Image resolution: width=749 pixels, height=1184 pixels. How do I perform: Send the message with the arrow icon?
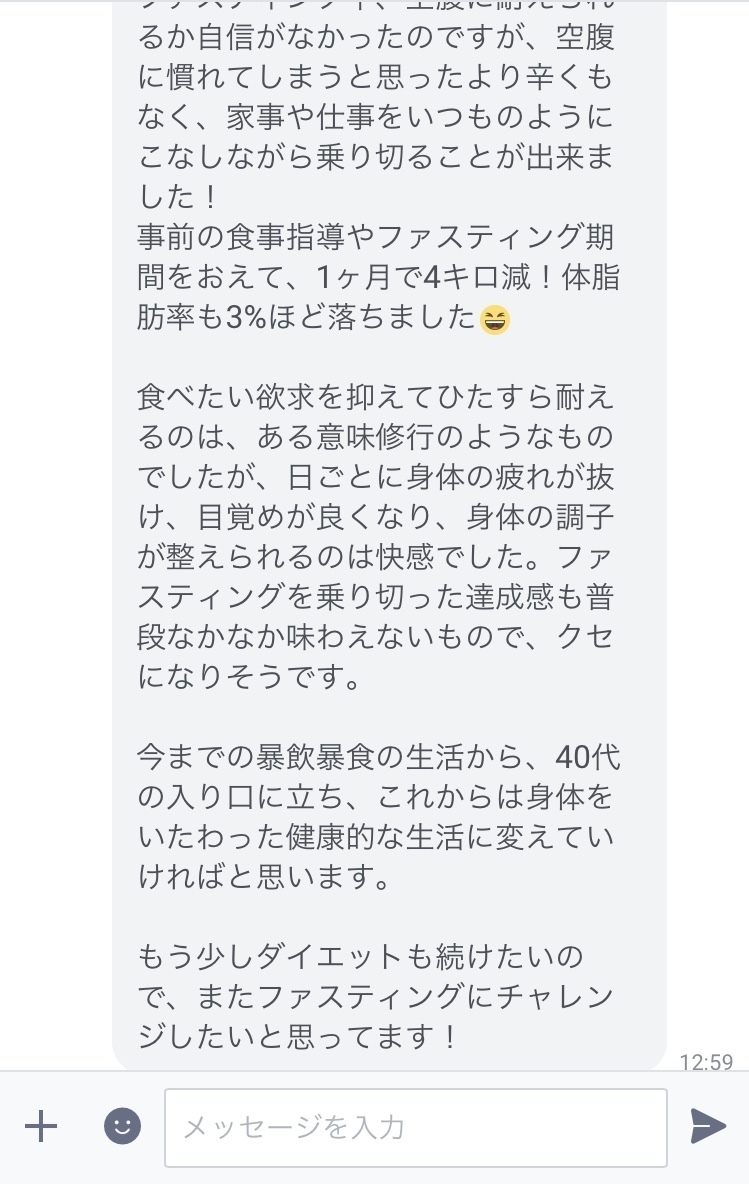(x=708, y=1126)
